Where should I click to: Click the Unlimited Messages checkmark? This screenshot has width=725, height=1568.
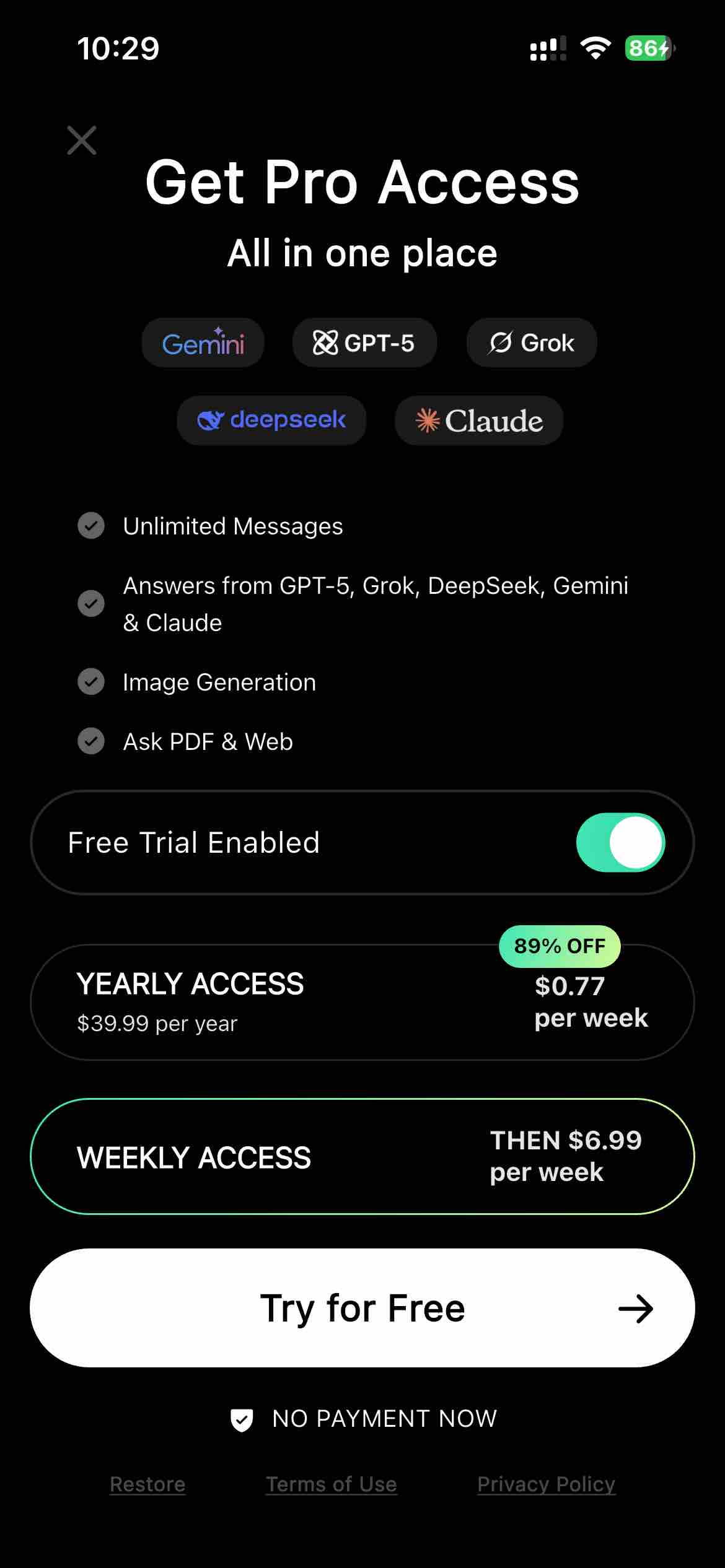click(91, 526)
